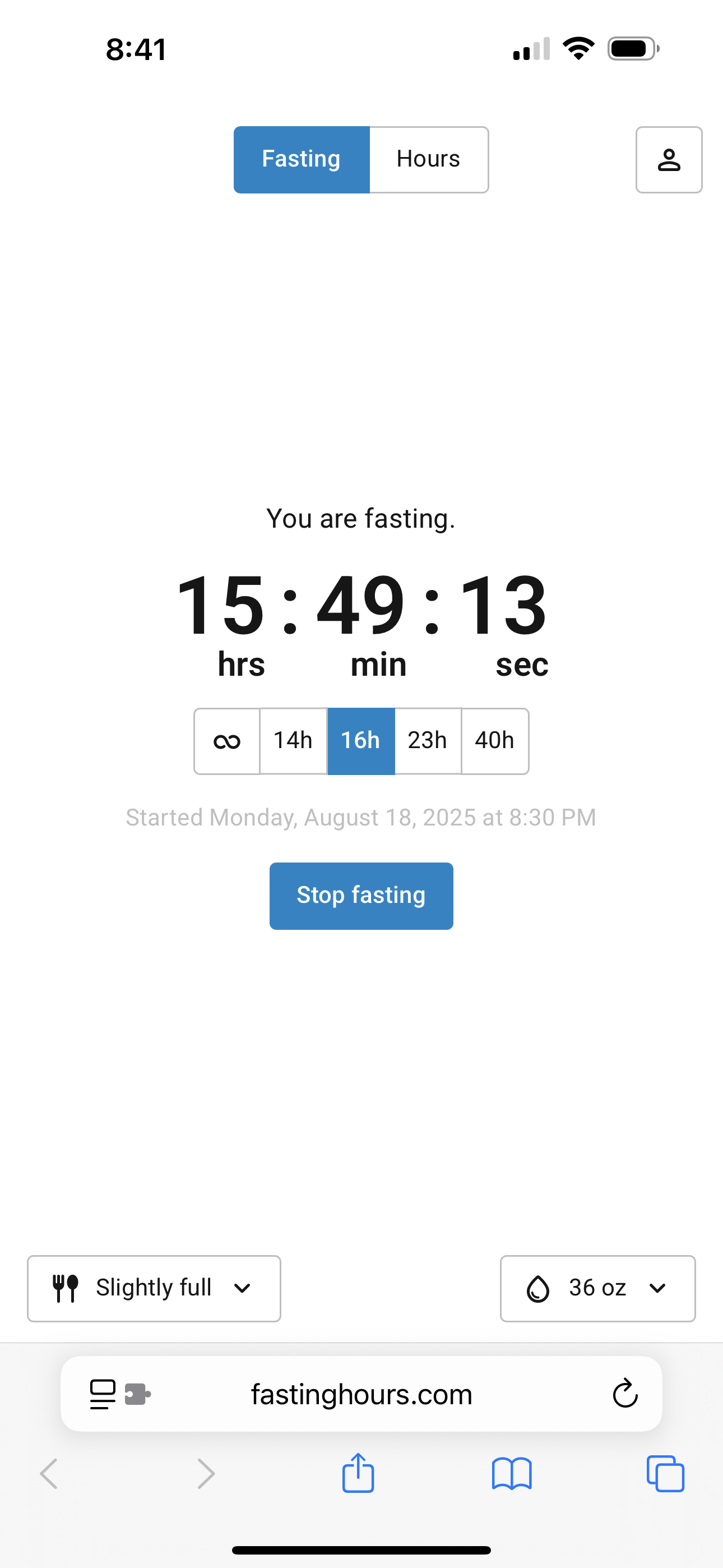The width and height of the screenshot is (723, 1568).
Task: Switch to the Hours tab
Action: pos(428,160)
